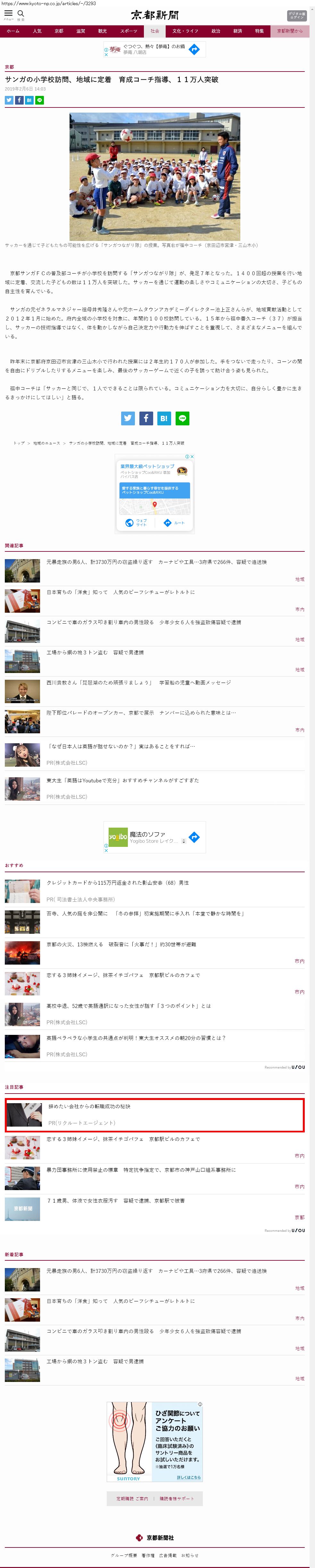
Task: Open the 著作権 footer link
Action: click(148, 1555)
